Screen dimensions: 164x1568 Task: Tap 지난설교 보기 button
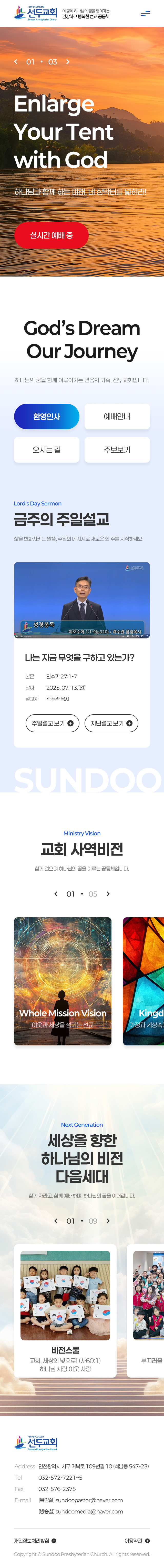click(x=111, y=723)
